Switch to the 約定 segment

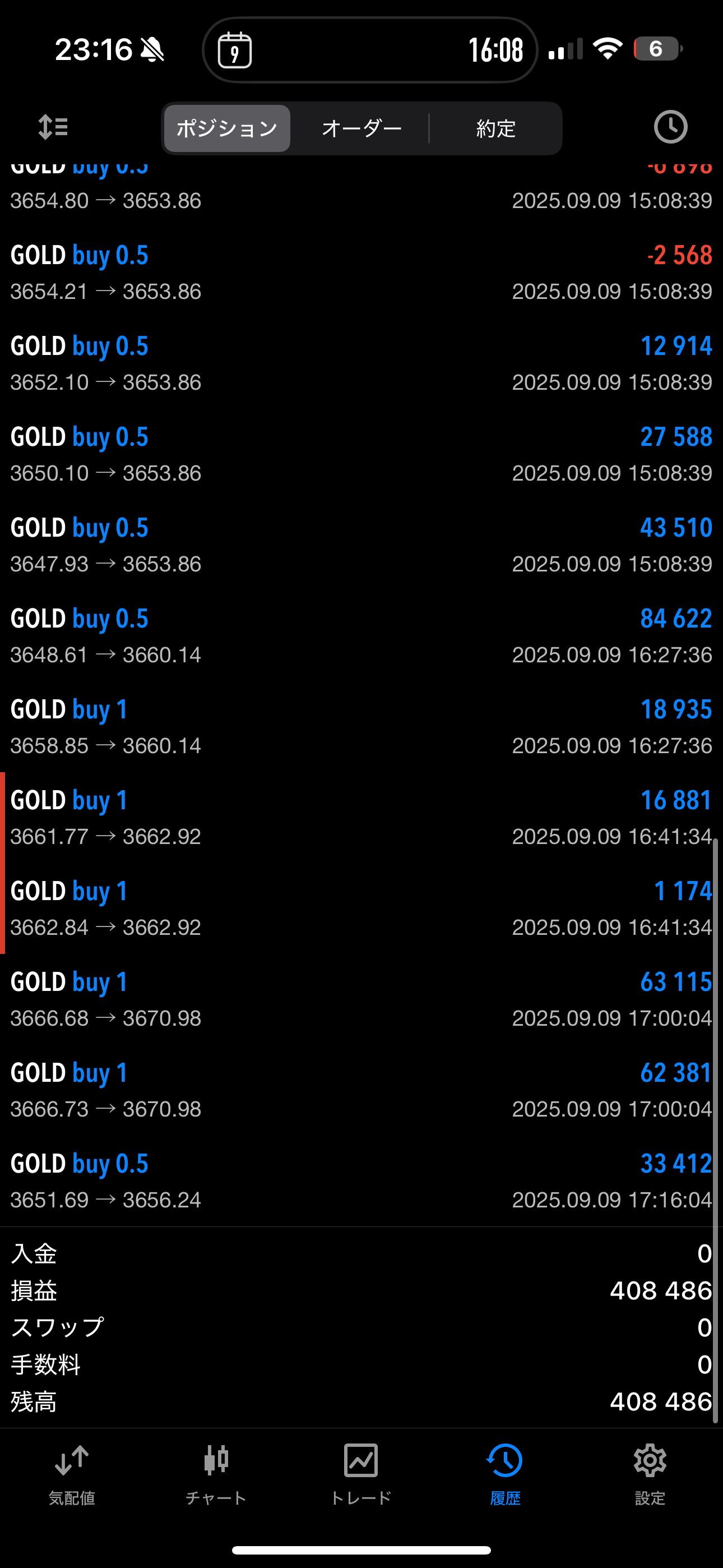496,128
